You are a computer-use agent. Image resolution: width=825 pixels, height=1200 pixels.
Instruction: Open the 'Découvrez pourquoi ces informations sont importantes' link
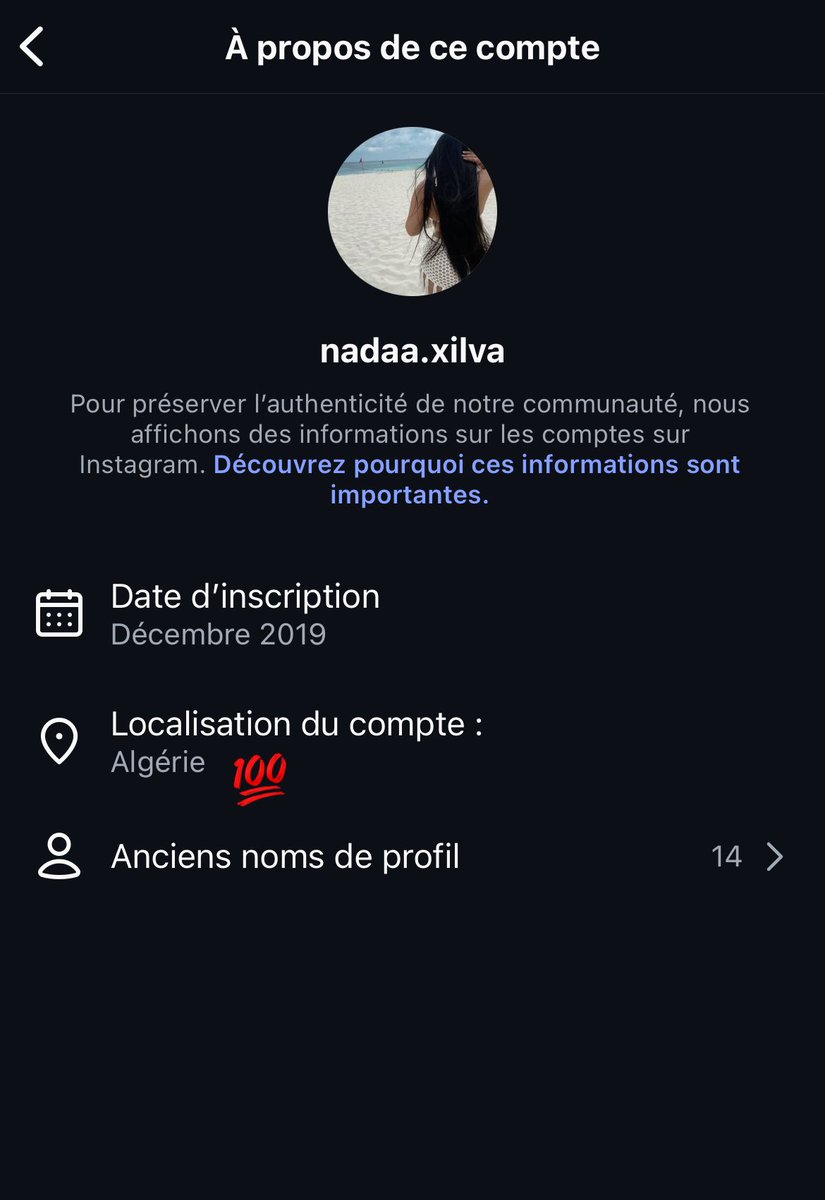(476, 466)
